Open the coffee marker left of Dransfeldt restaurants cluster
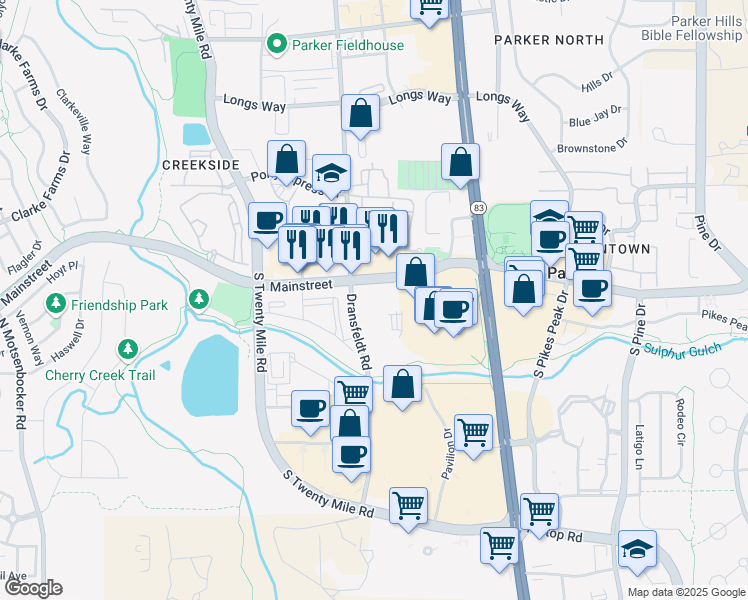 pos(268,223)
